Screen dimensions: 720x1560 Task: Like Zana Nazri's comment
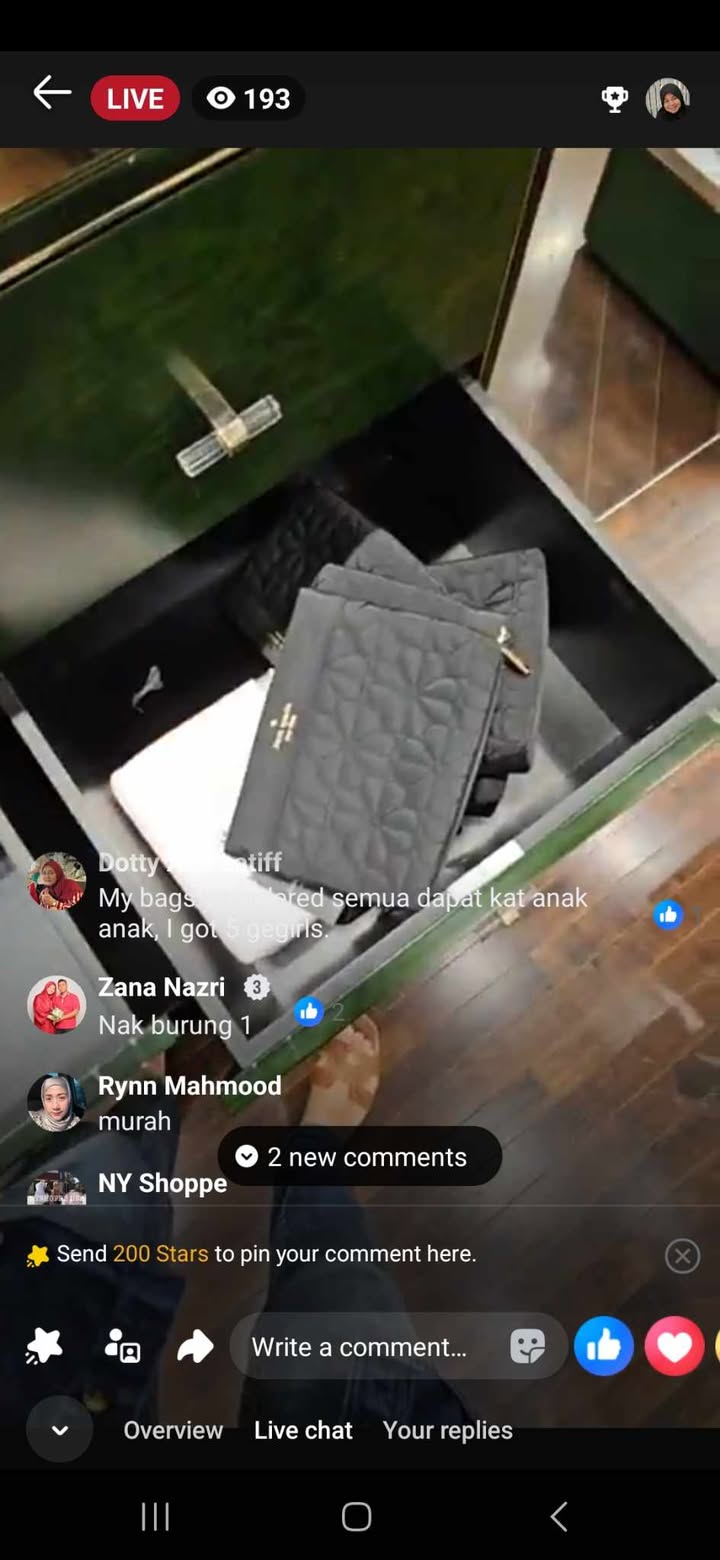coord(309,1012)
